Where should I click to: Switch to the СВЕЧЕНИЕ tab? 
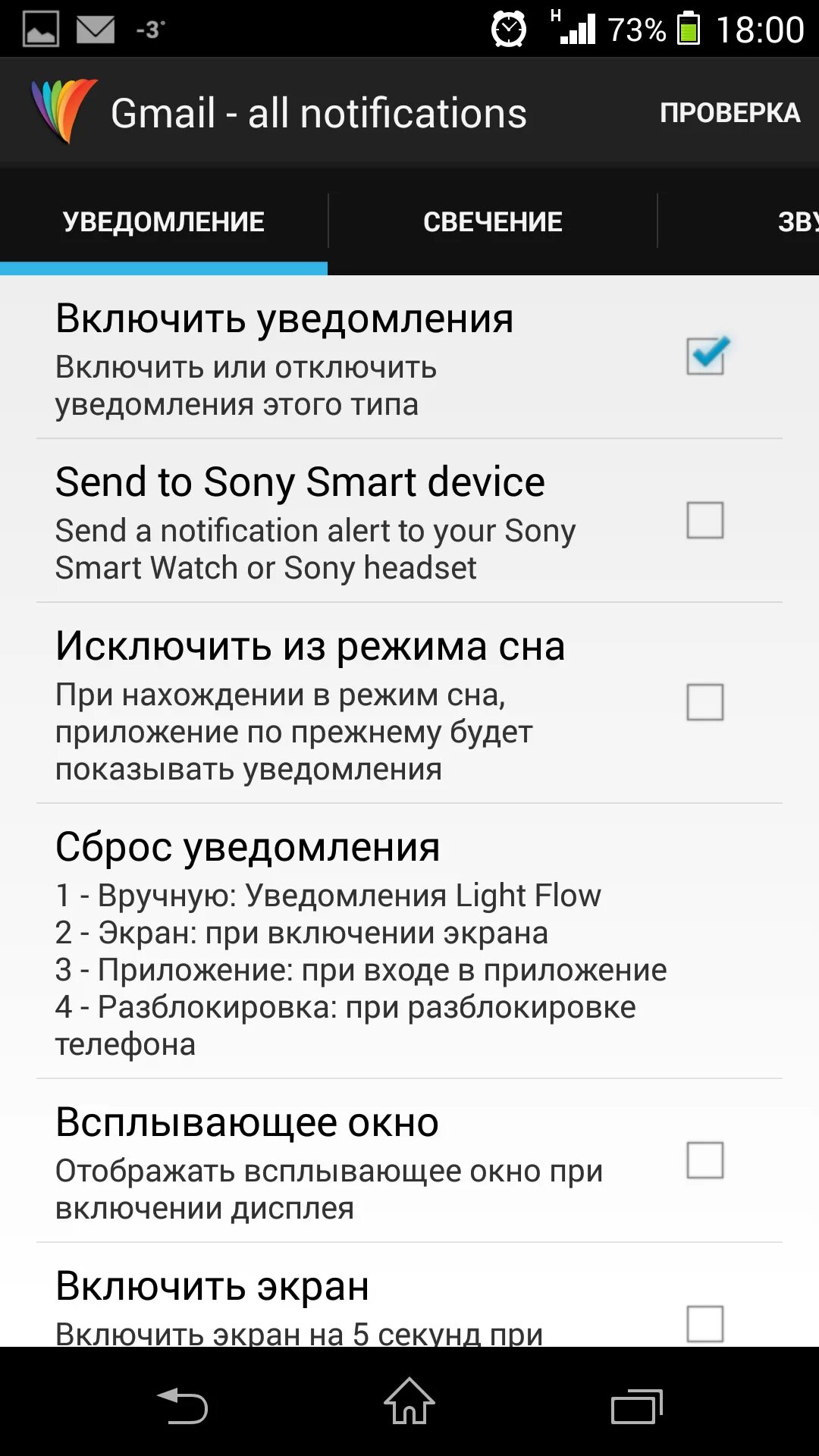[x=493, y=221]
